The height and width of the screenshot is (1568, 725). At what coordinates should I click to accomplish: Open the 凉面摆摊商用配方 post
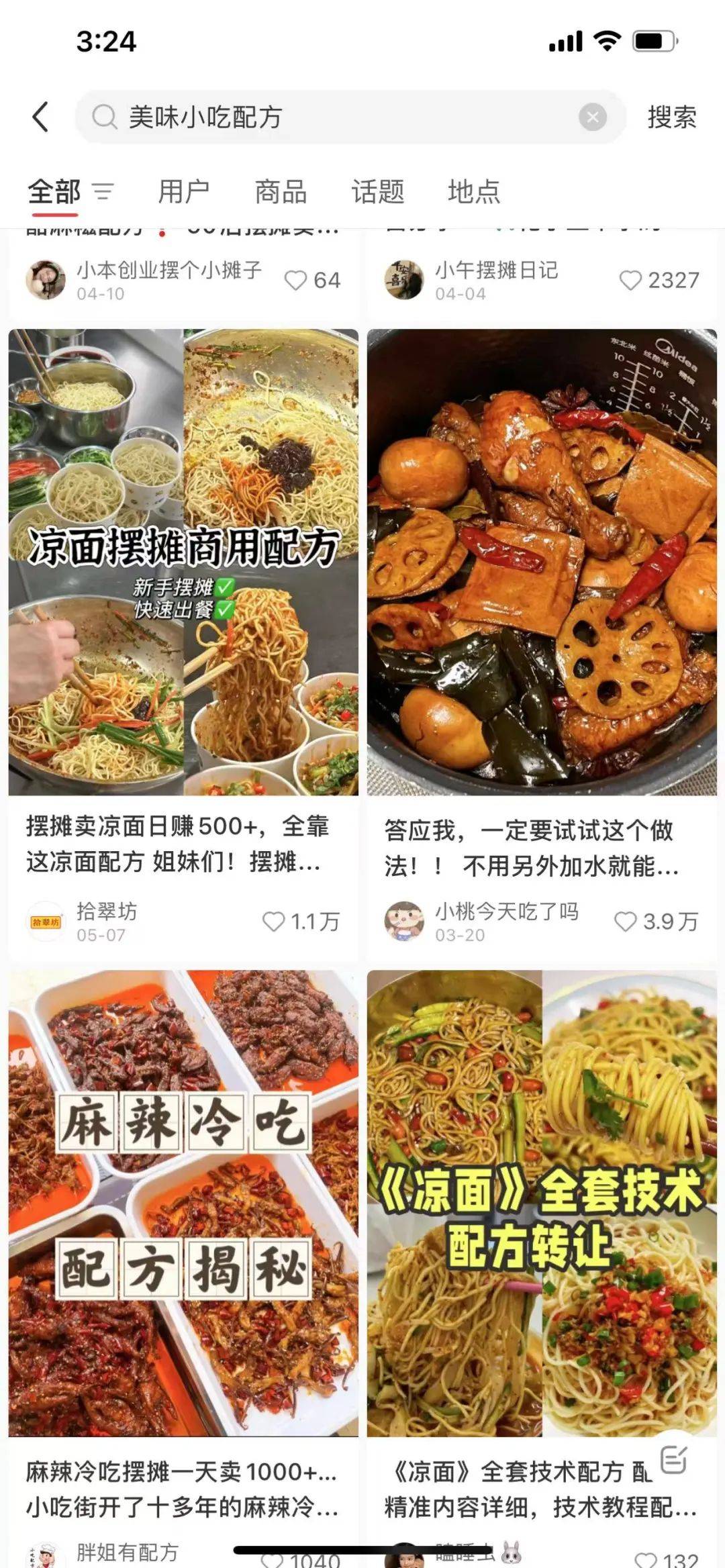click(x=183, y=562)
